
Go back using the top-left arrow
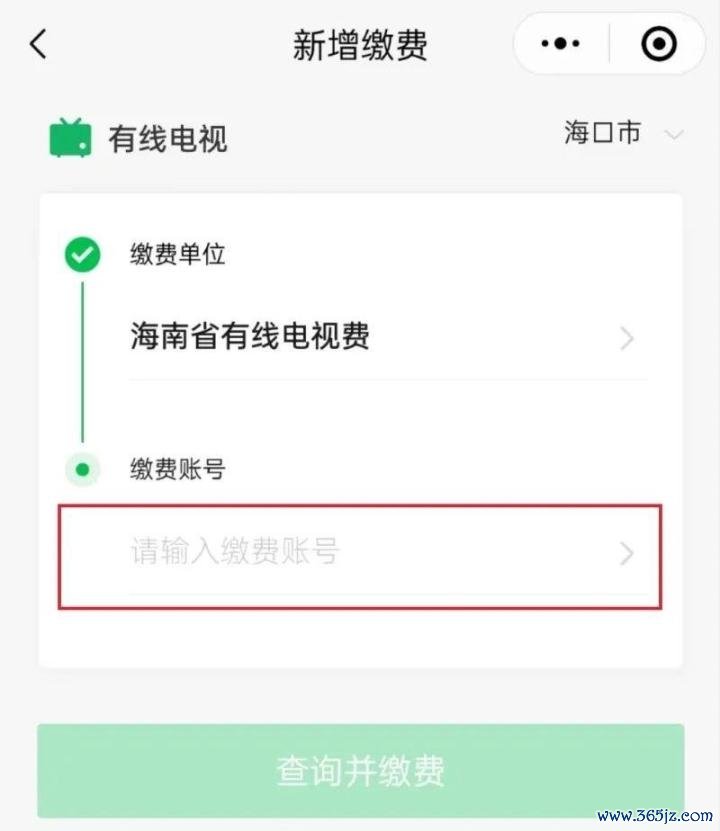pos(38,45)
